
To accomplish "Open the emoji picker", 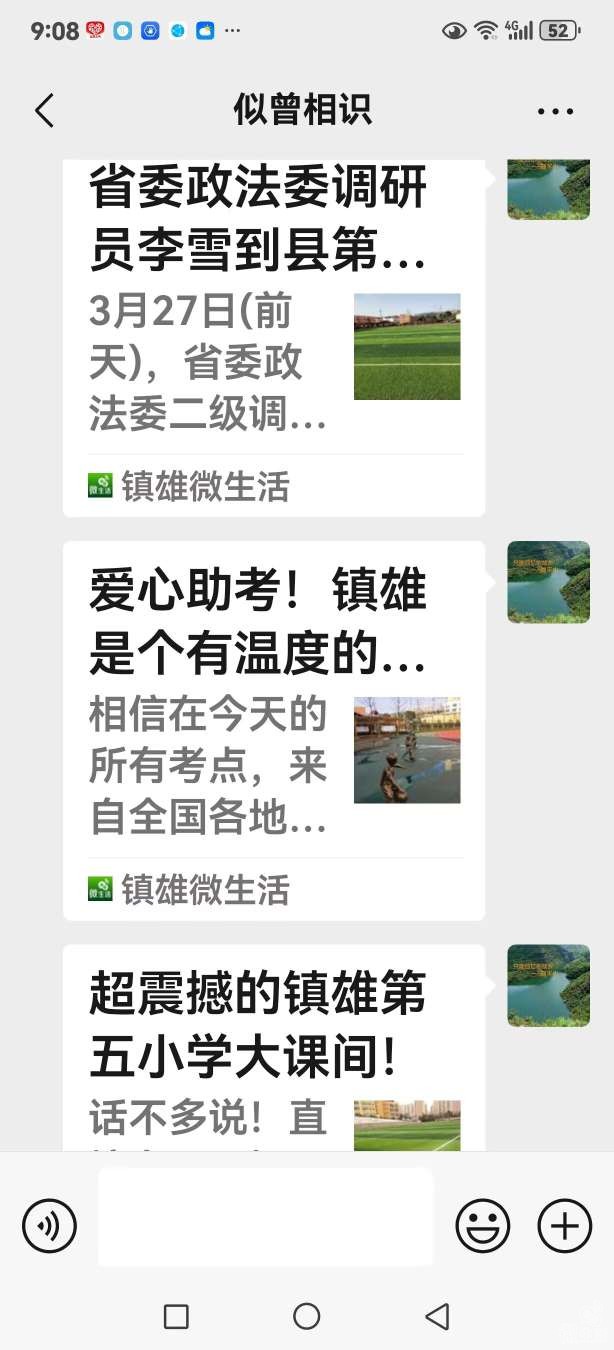I will click(x=483, y=1225).
